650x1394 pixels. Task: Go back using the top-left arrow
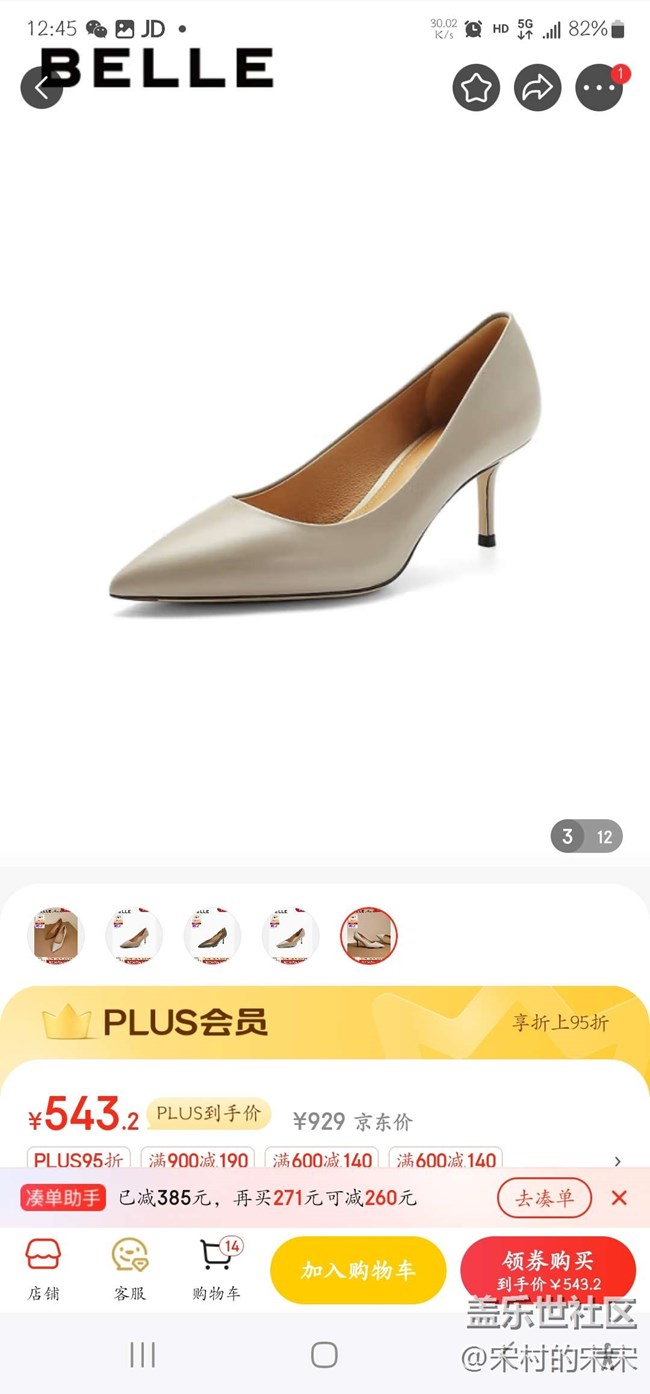pyautogui.click(x=42, y=88)
